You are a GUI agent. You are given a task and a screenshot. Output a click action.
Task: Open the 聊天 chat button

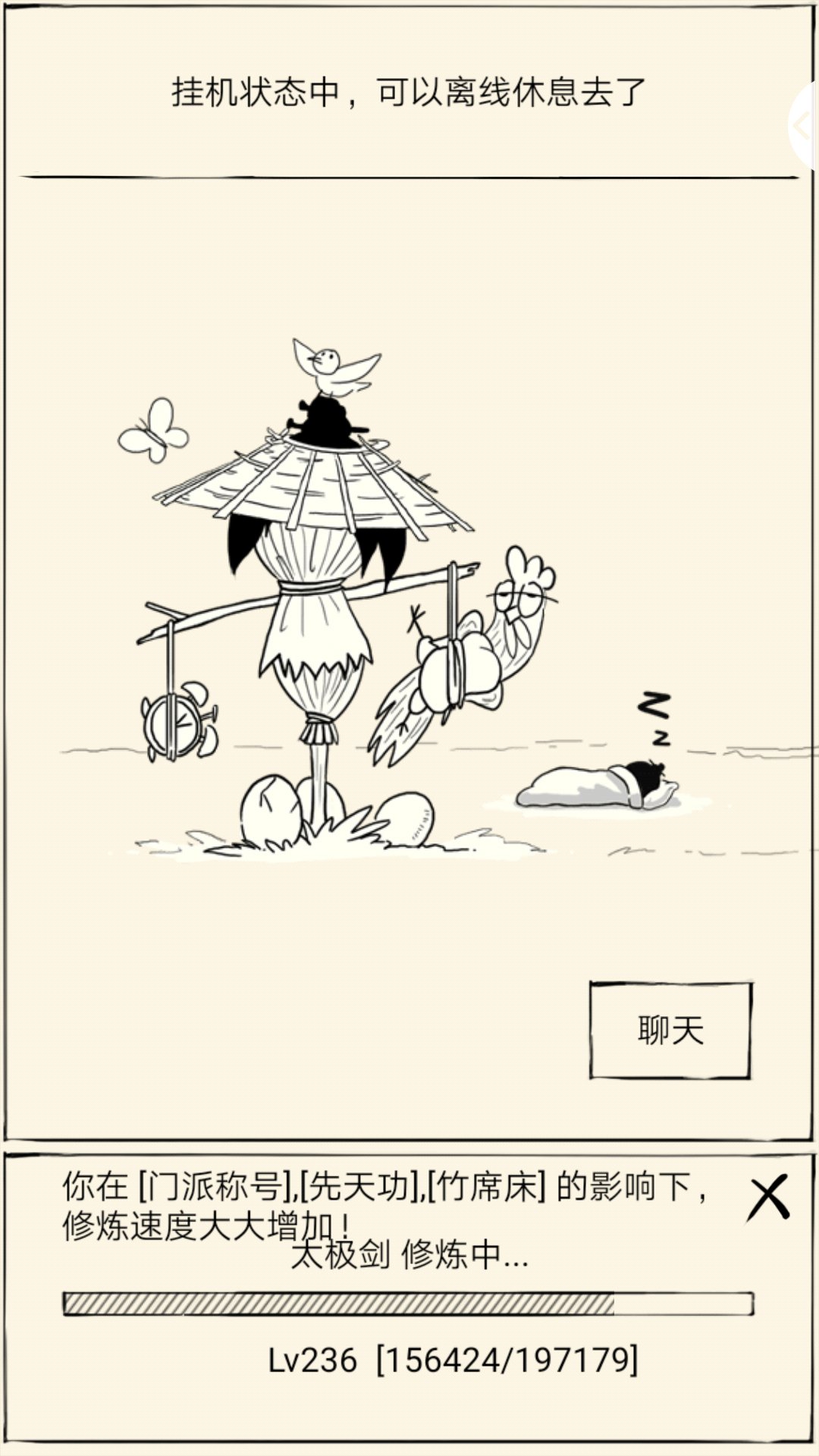[x=671, y=1031]
